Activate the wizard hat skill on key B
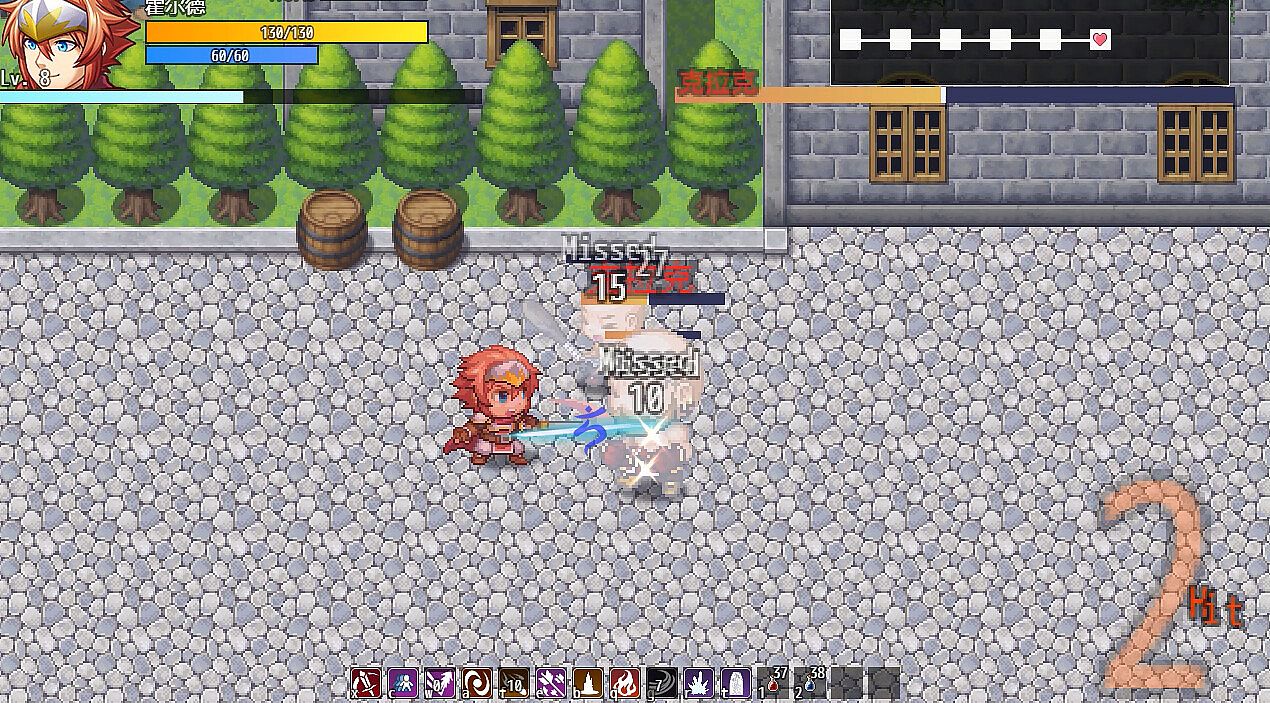Viewport: 1270px width, 703px height. point(588,684)
